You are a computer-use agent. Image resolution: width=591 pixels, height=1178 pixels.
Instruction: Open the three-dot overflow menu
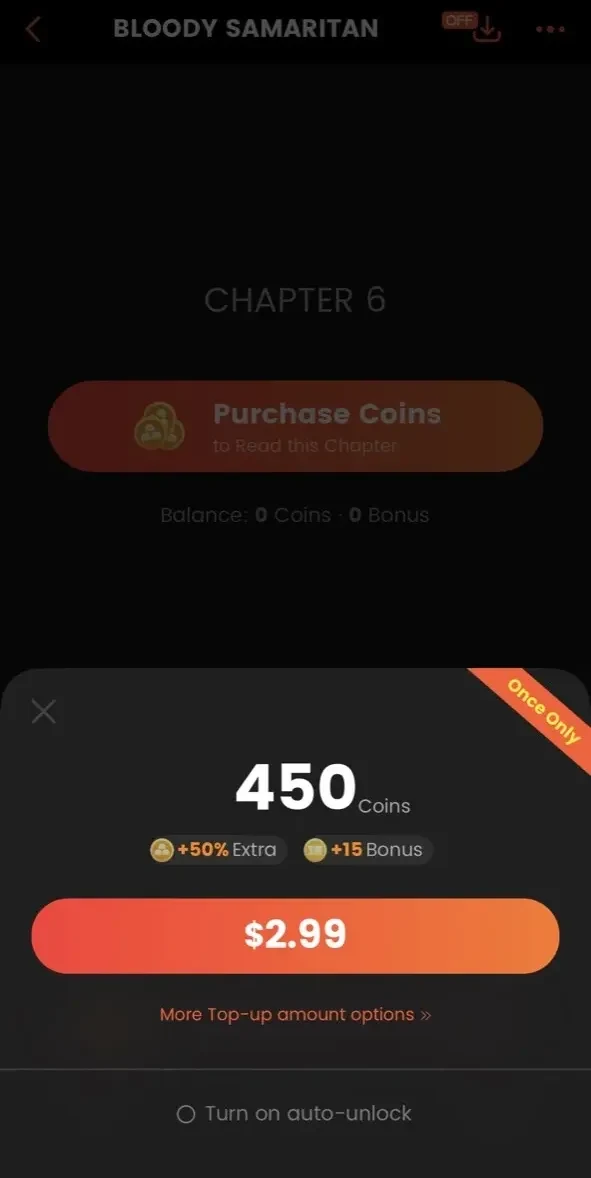pos(550,29)
